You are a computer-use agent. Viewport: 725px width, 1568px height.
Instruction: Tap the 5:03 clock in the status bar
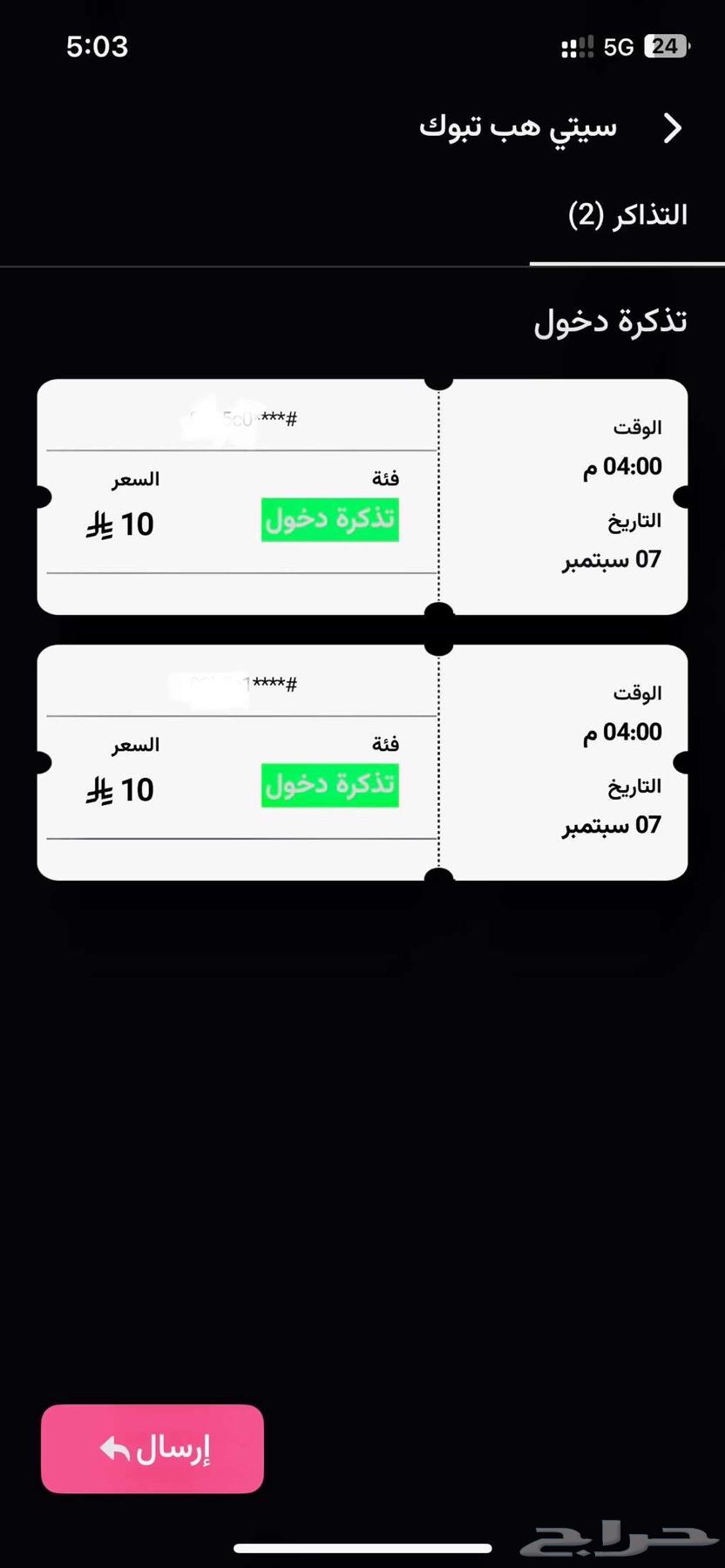click(97, 46)
